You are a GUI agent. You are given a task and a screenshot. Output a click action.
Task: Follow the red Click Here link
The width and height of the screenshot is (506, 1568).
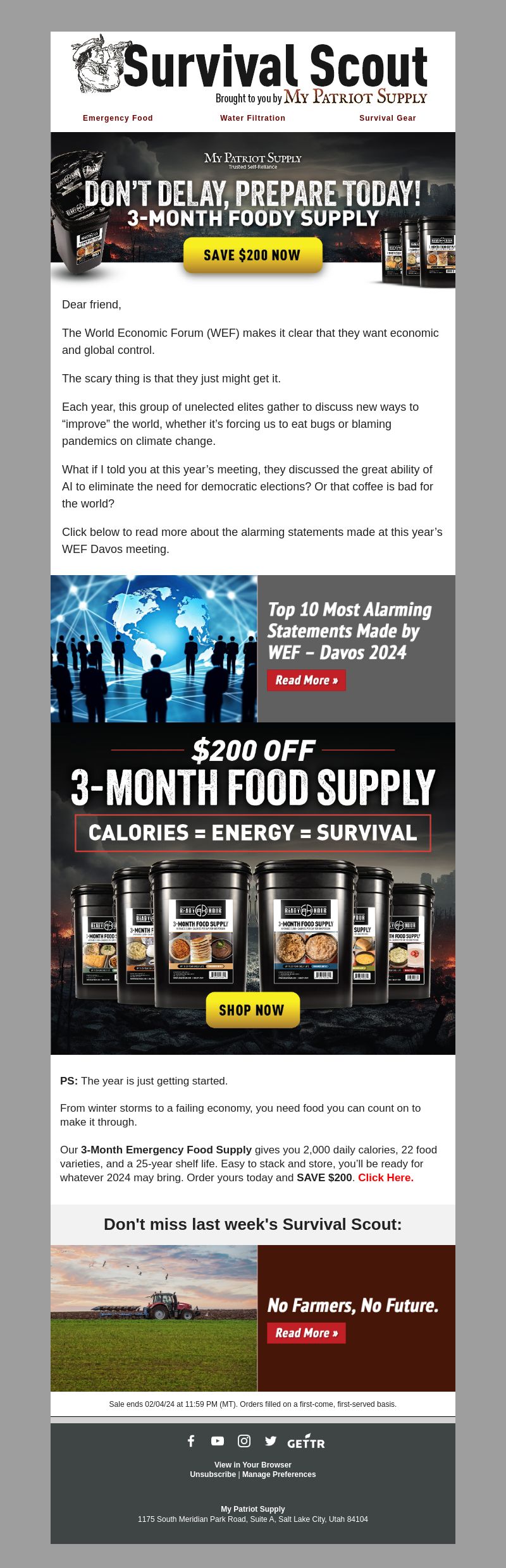385,1177
